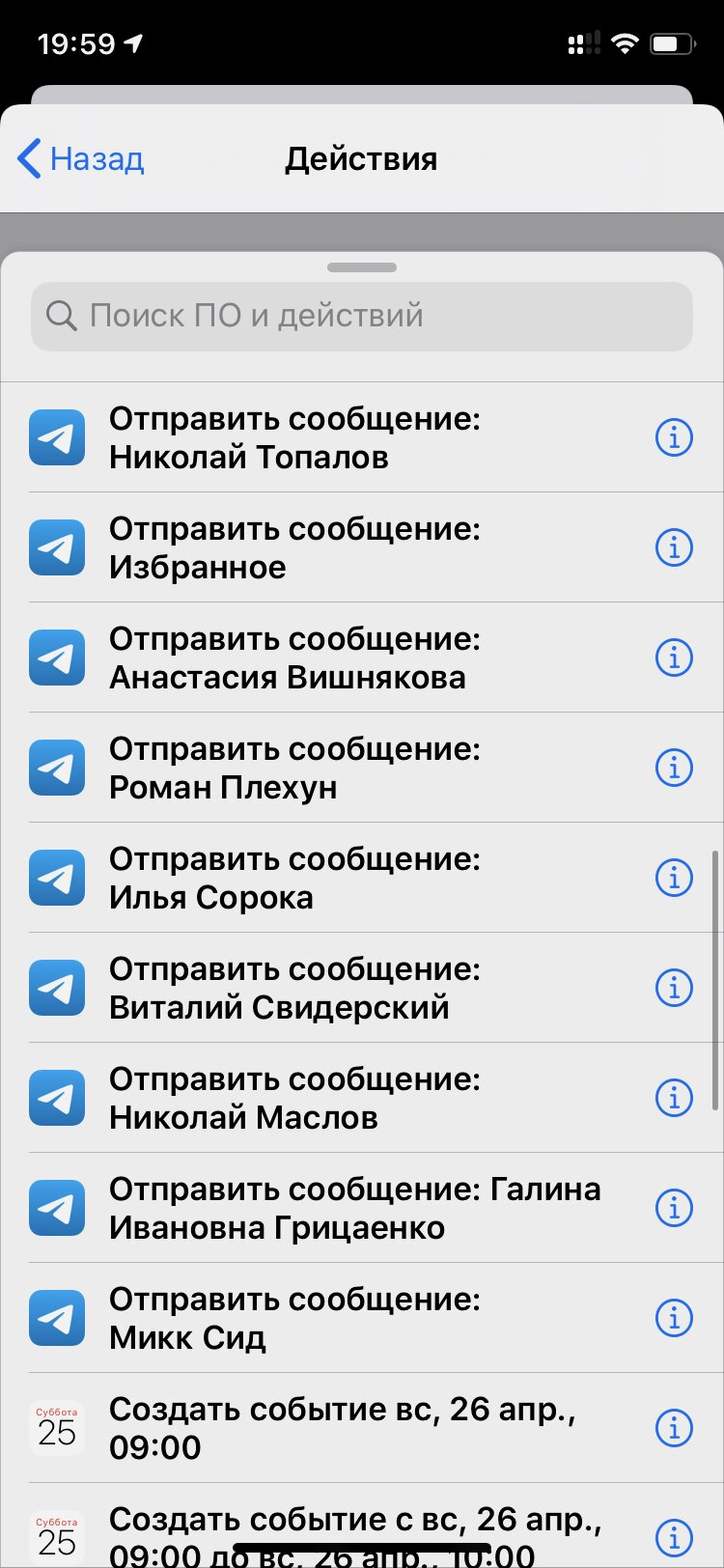Open info for Николай Топалов action

click(x=674, y=437)
